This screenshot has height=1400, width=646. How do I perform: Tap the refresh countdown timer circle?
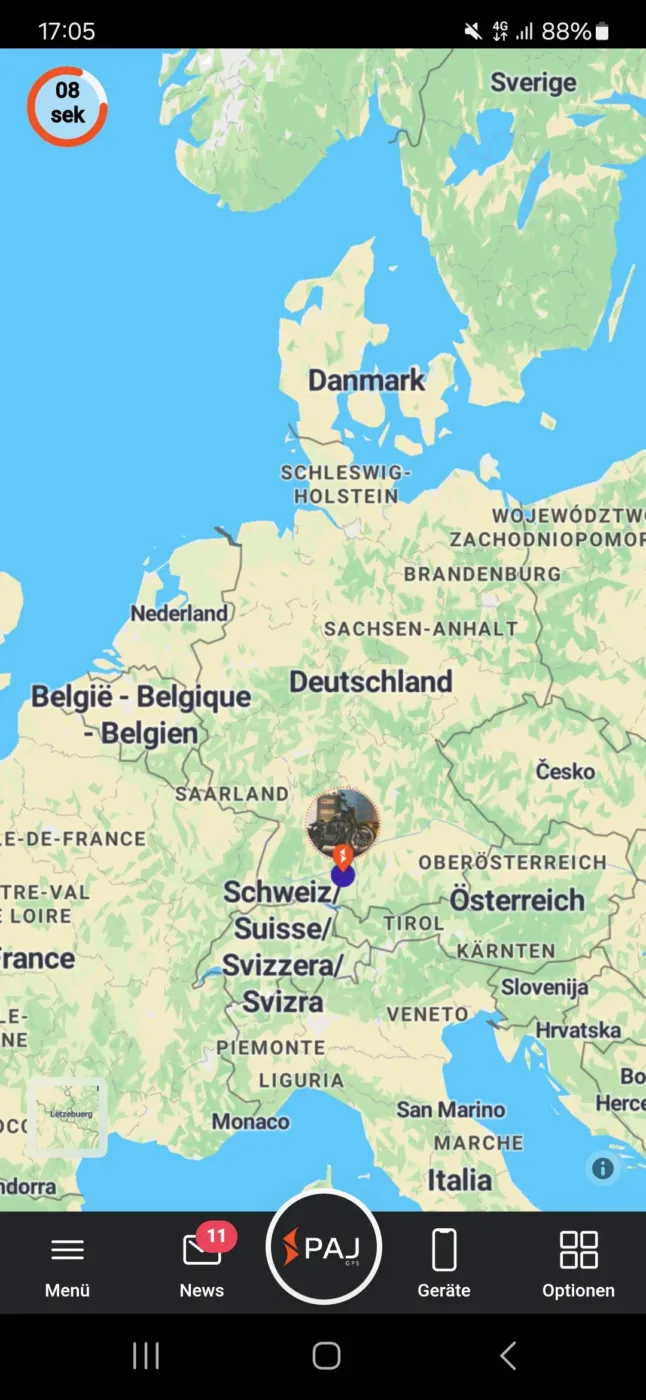point(67,105)
